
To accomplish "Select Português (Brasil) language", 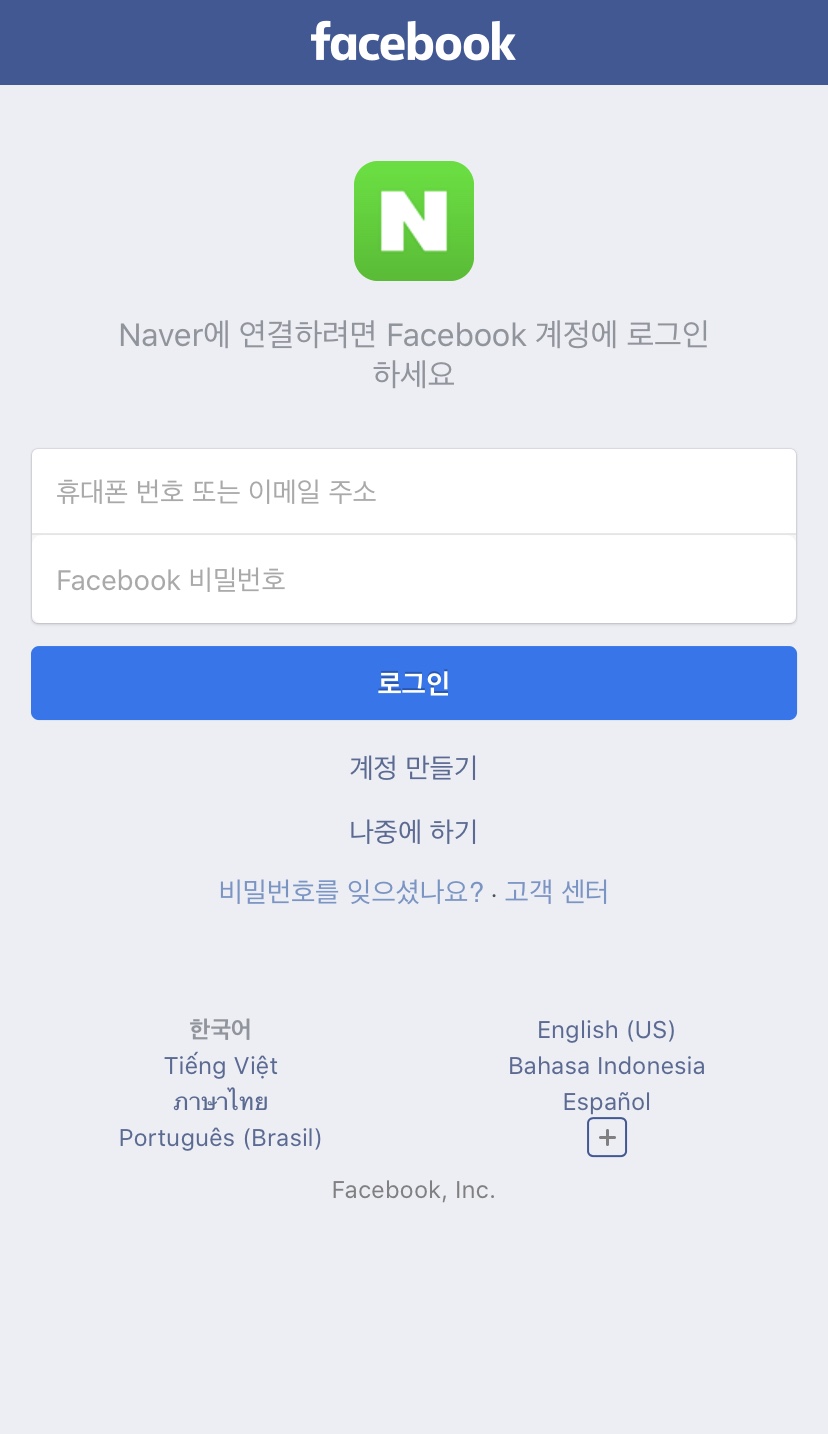I will click(221, 1137).
